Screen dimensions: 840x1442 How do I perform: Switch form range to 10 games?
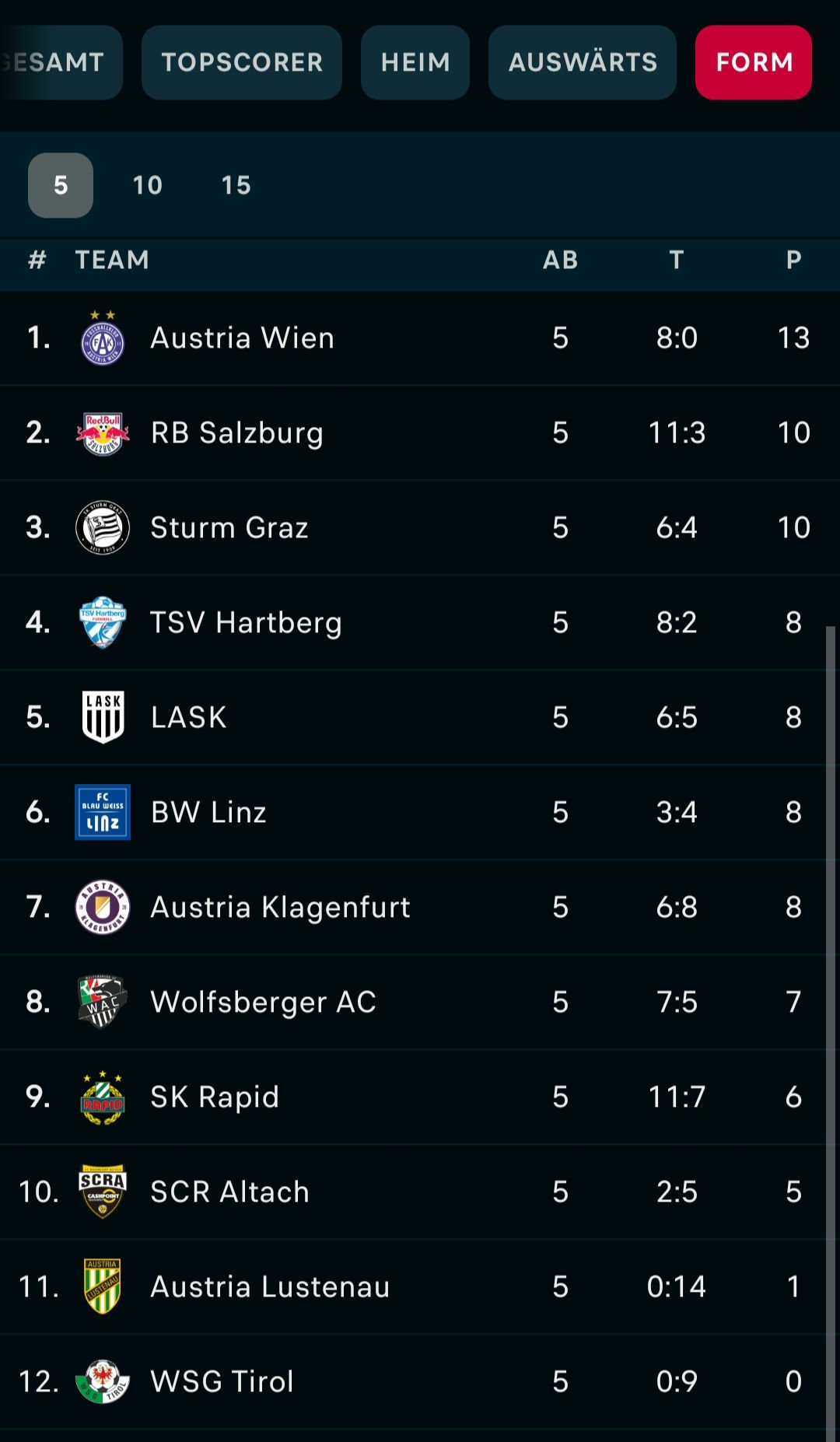click(x=148, y=185)
